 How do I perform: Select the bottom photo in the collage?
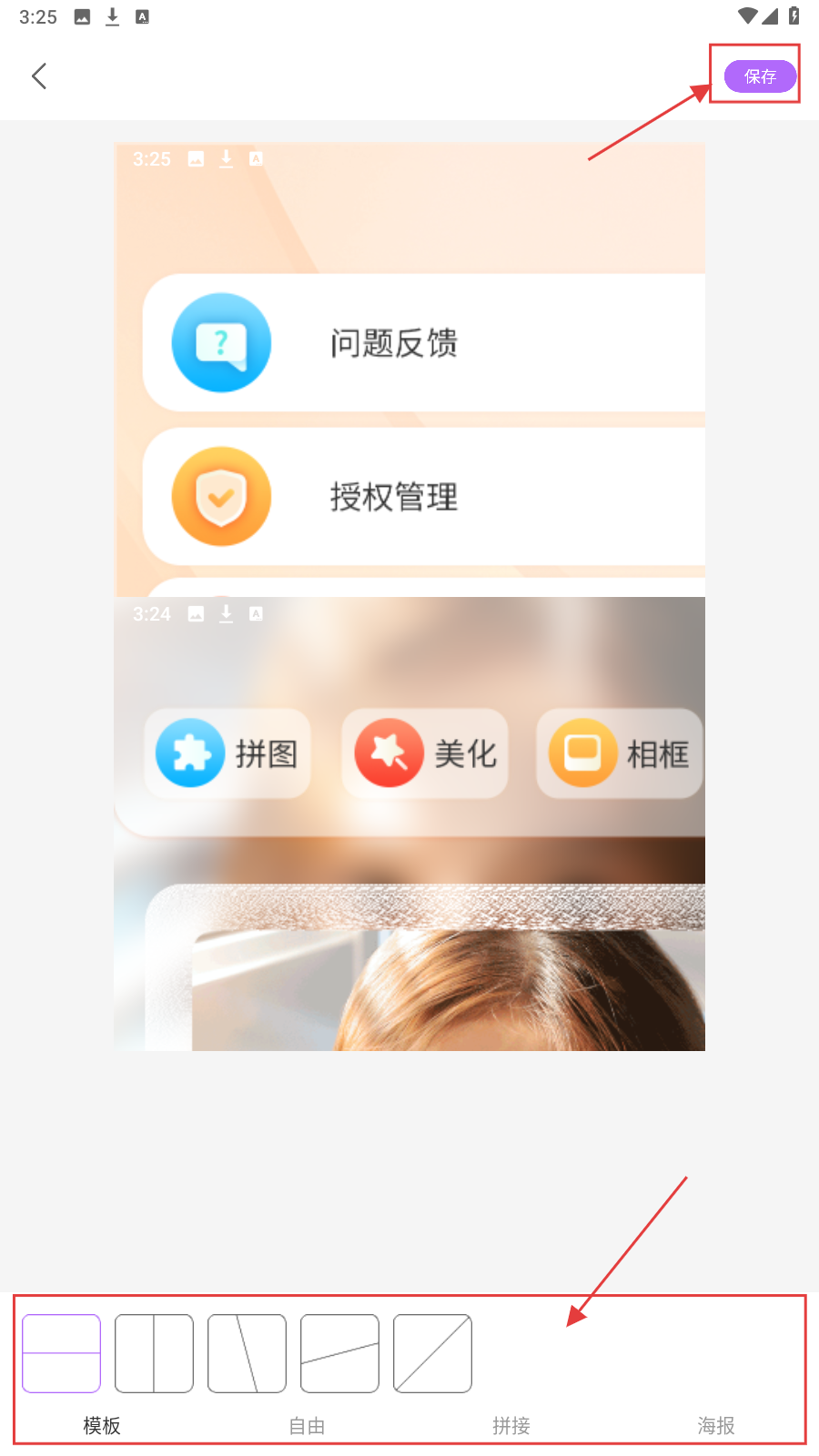[409, 824]
